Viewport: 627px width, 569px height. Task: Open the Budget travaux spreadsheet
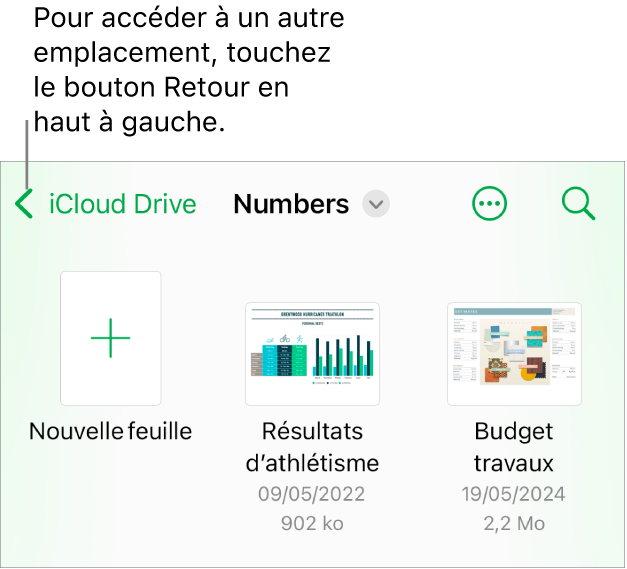point(514,353)
